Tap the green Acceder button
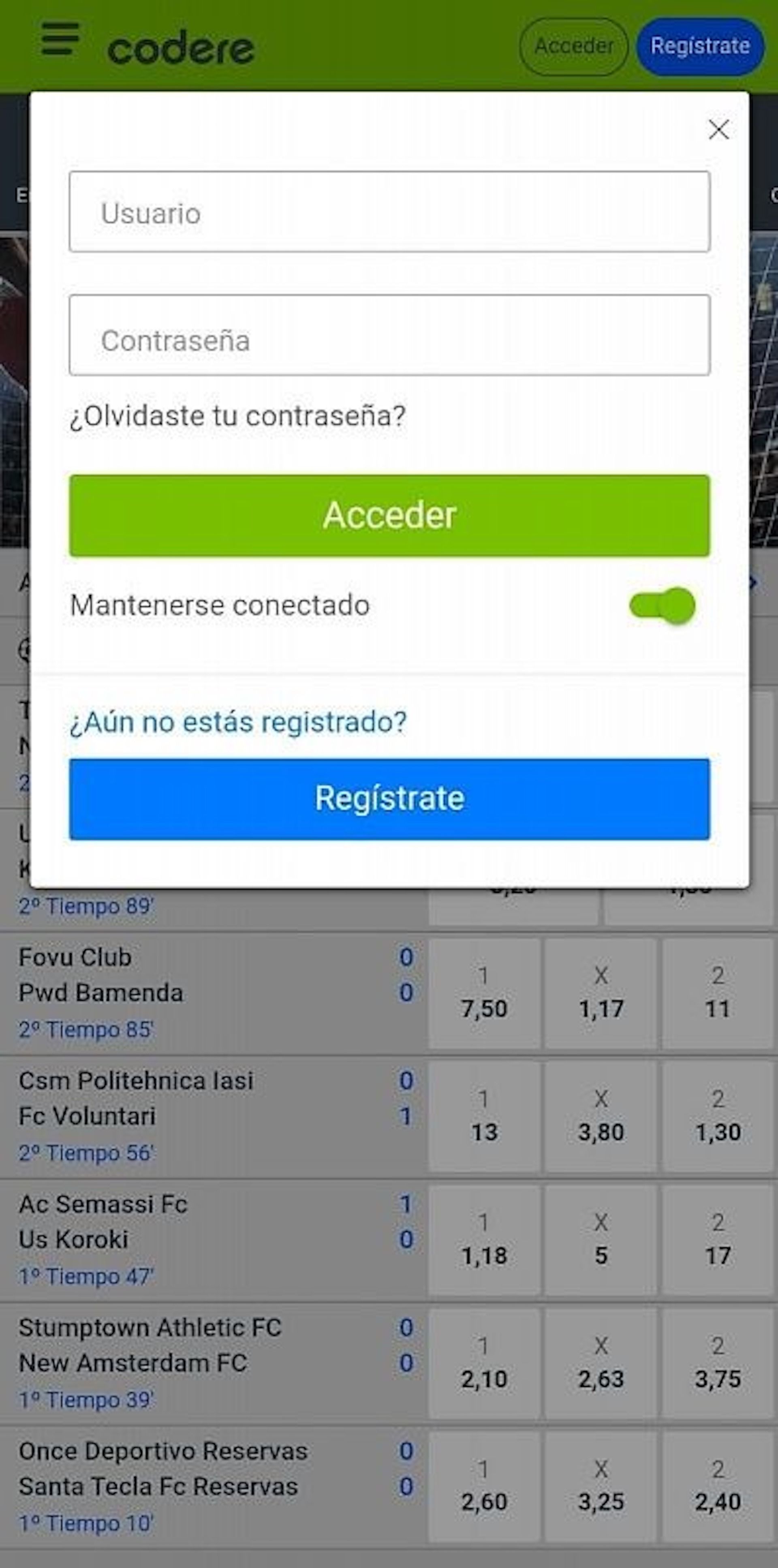778x1568 pixels. (389, 516)
